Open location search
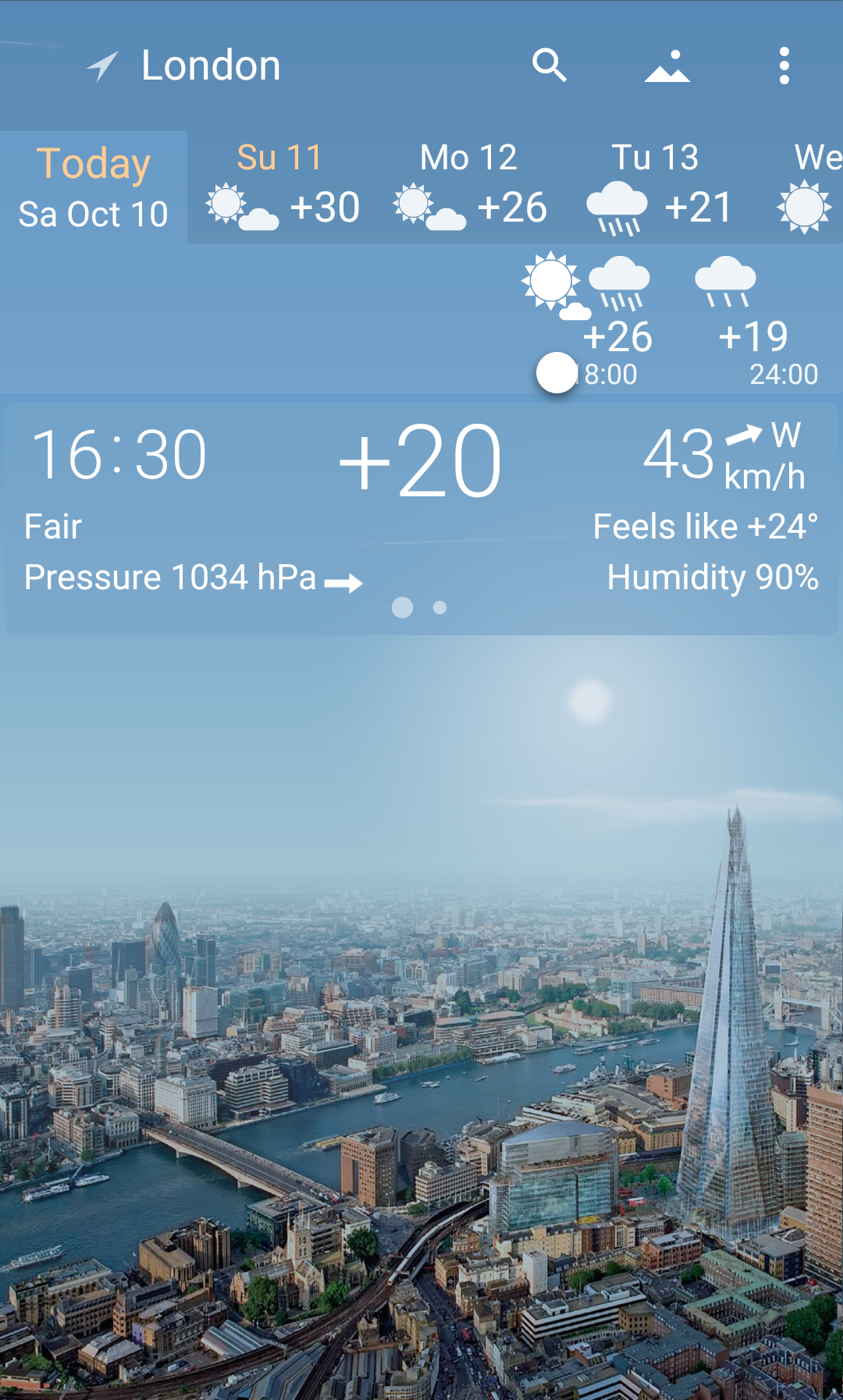The width and height of the screenshot is (843, 1400). (x=550, y=66)
